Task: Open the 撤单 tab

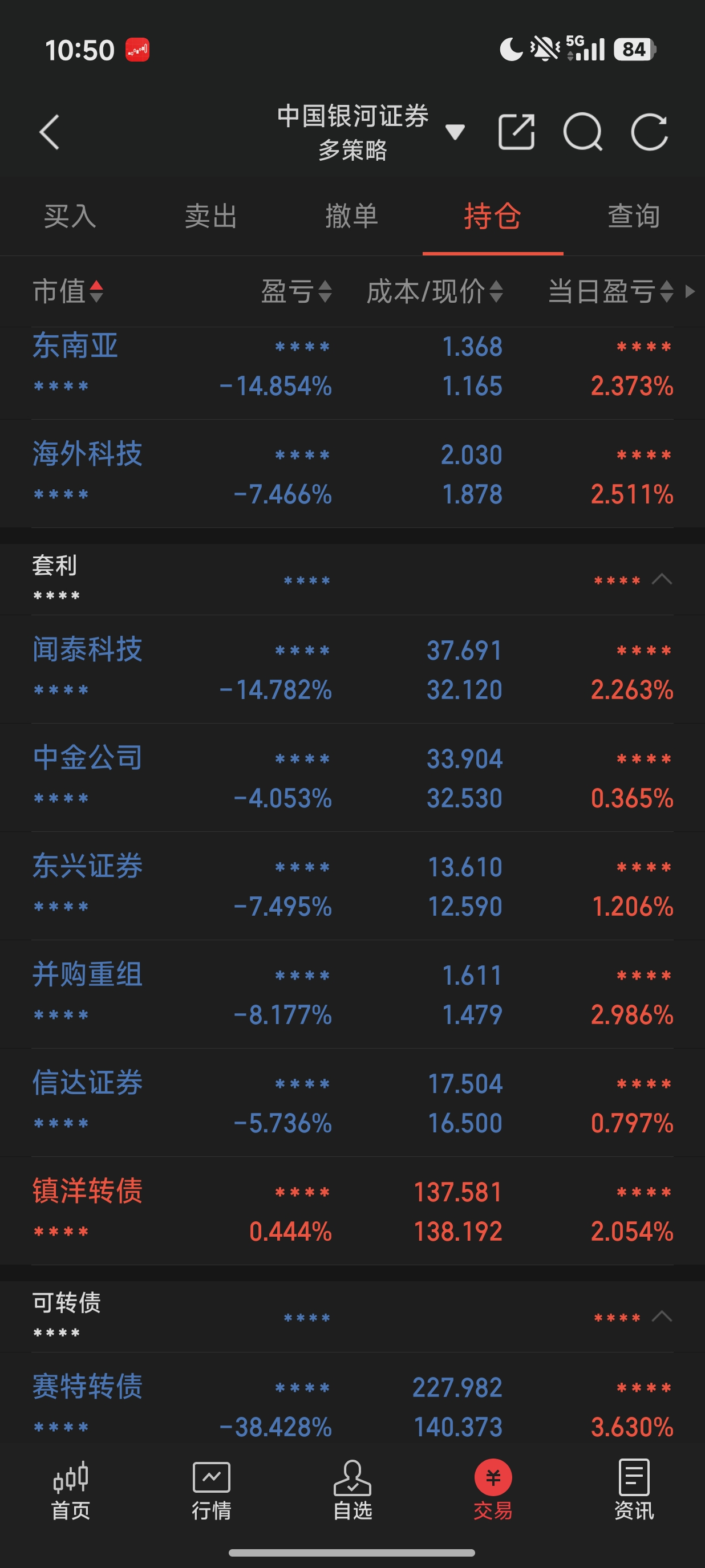Action: point(352,217)
